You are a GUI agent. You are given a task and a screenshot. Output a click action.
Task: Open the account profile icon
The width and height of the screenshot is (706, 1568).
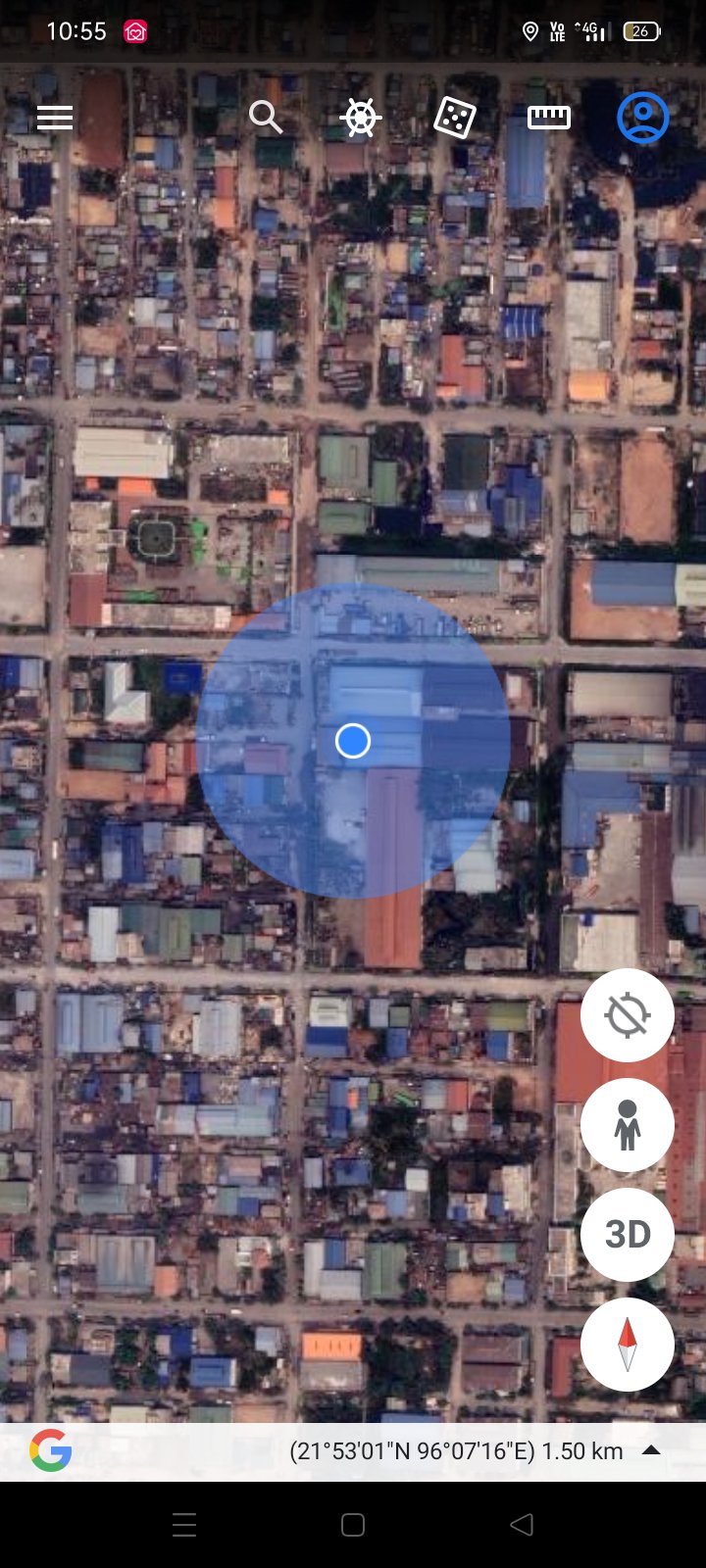point(643,118)
